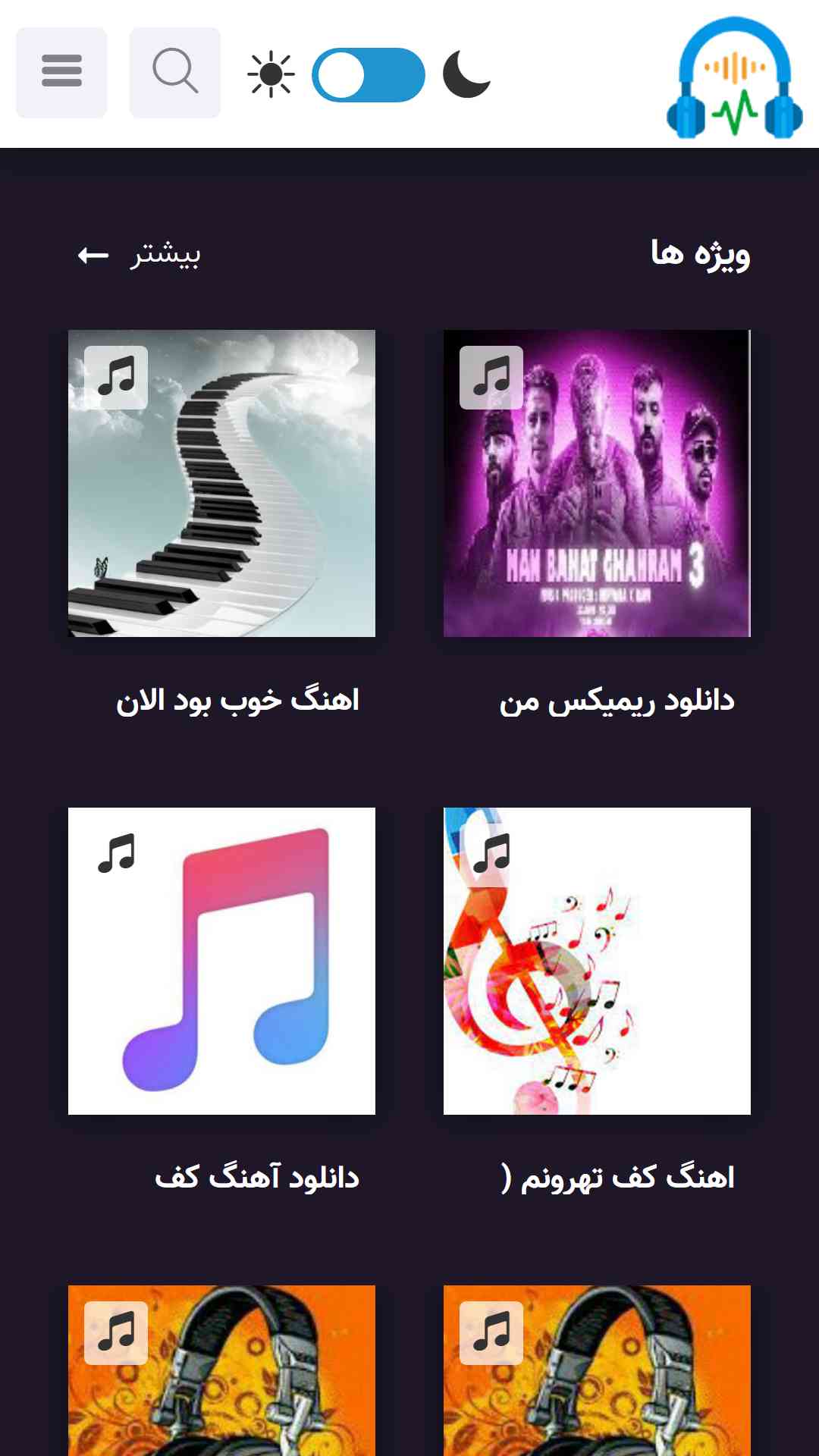Open the search icon

coord(175,73)
